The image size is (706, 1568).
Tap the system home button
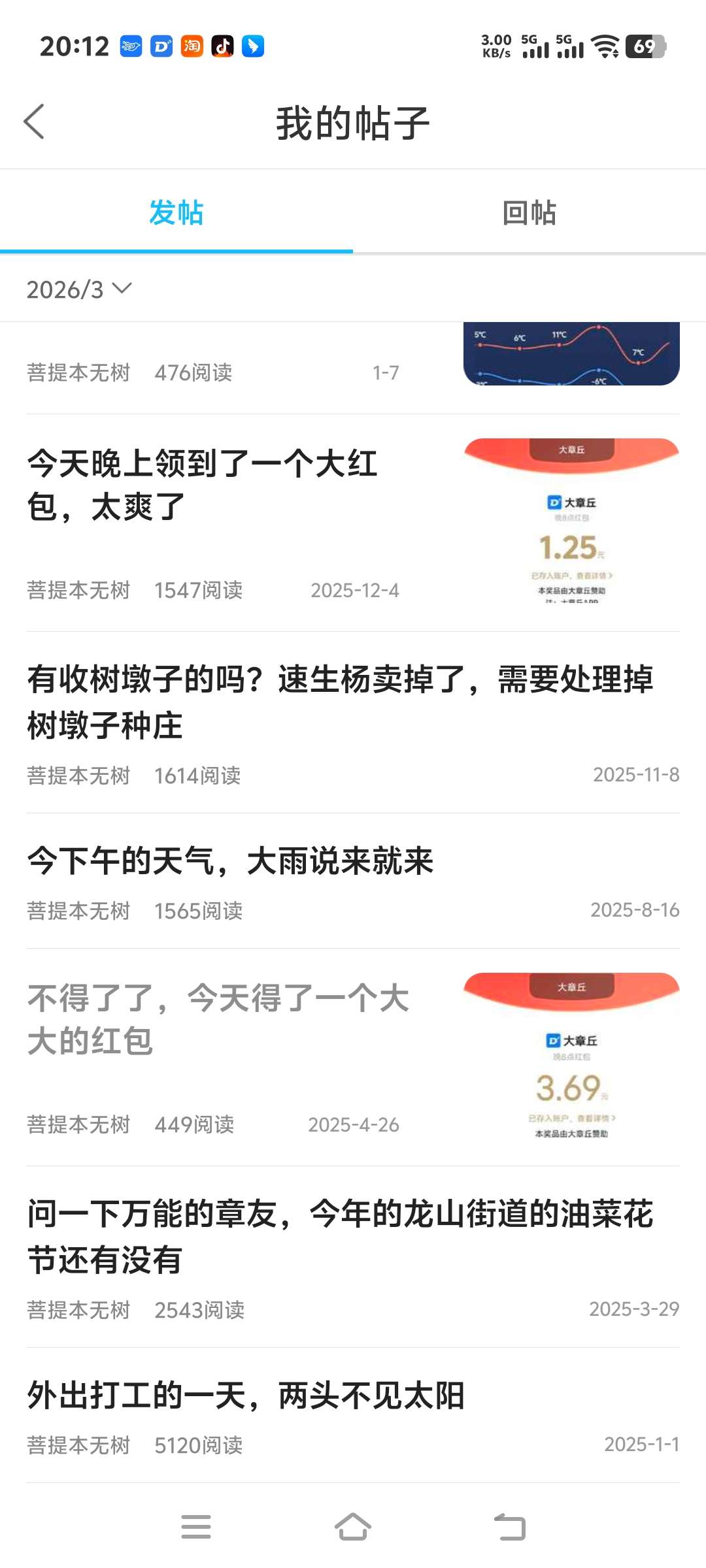coord(353,1527)
